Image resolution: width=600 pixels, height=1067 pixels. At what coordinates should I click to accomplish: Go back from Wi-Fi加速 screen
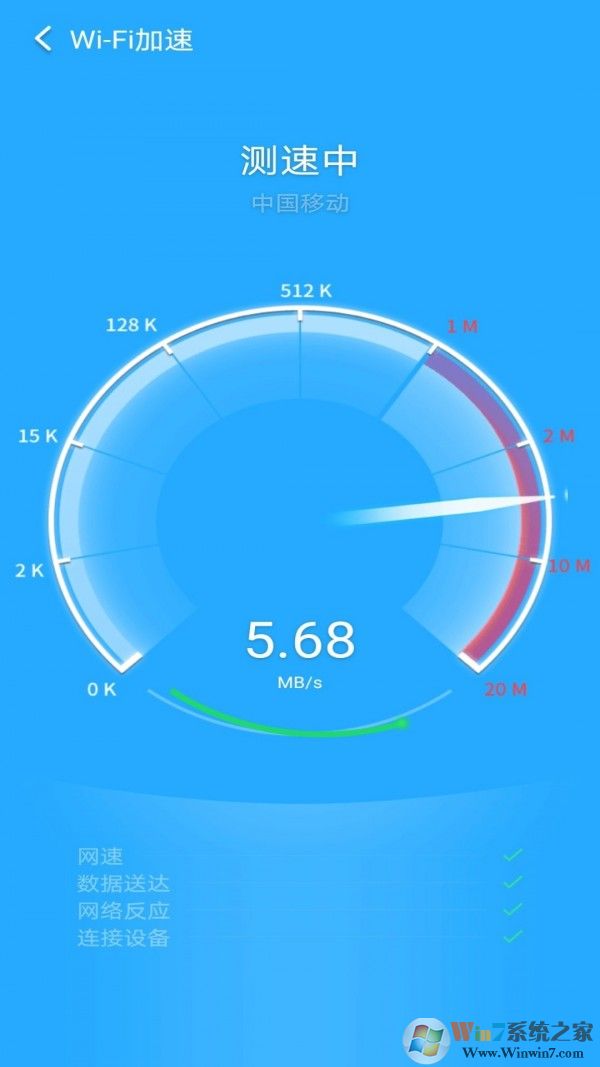(x=42, y=40)
